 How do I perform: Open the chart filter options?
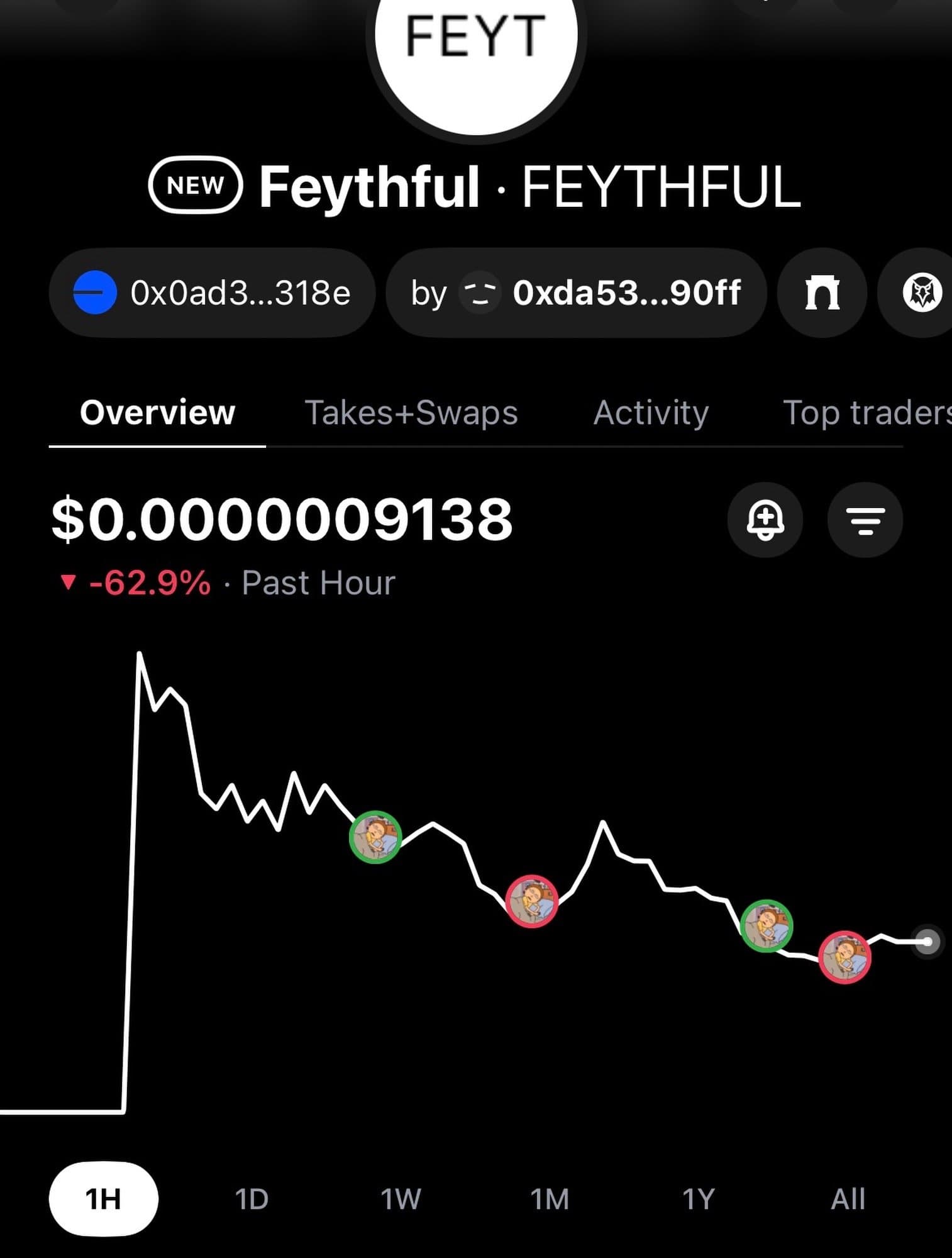pos(865,520)
